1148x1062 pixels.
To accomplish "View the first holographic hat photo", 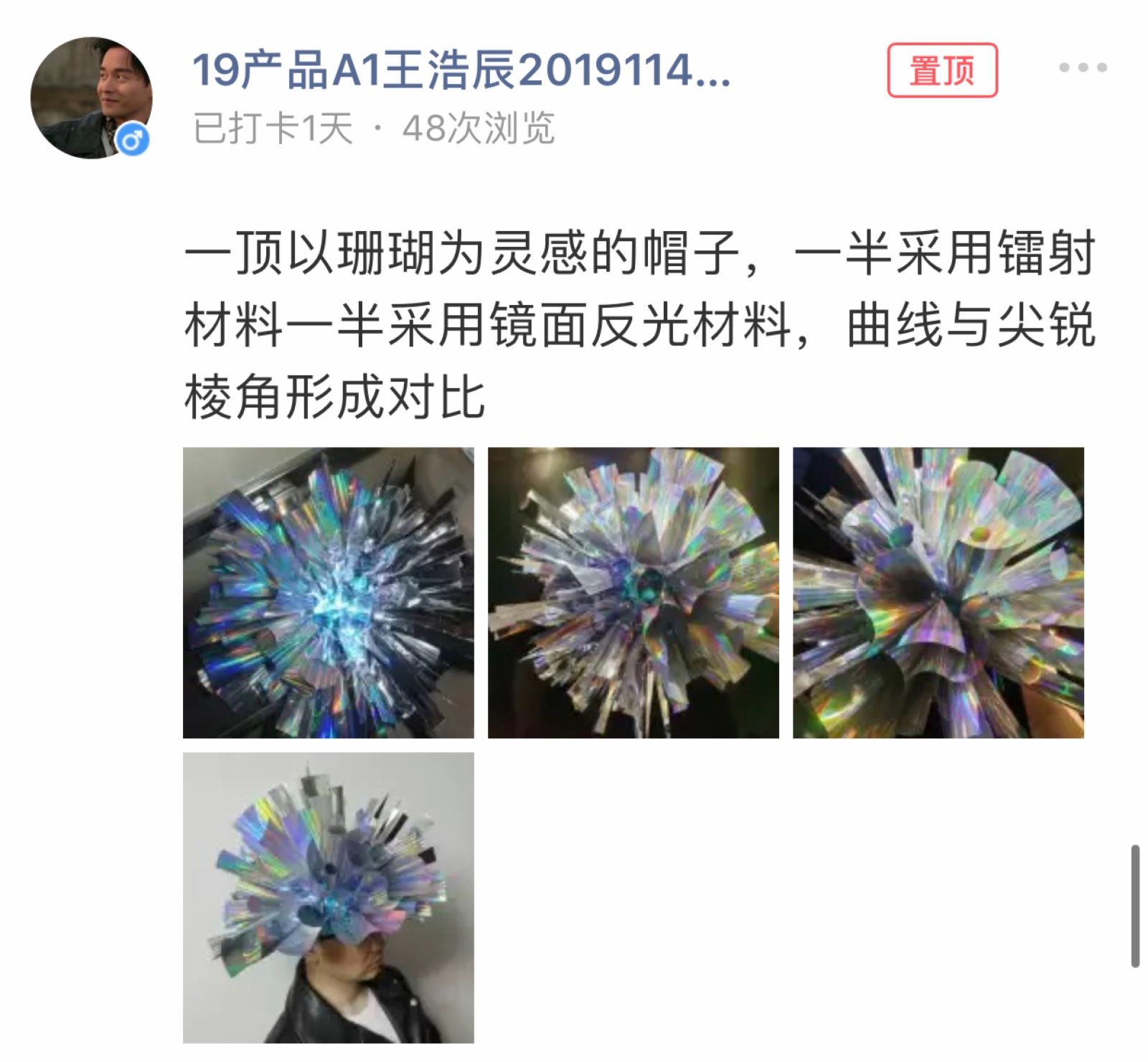I will coord(329,593).
